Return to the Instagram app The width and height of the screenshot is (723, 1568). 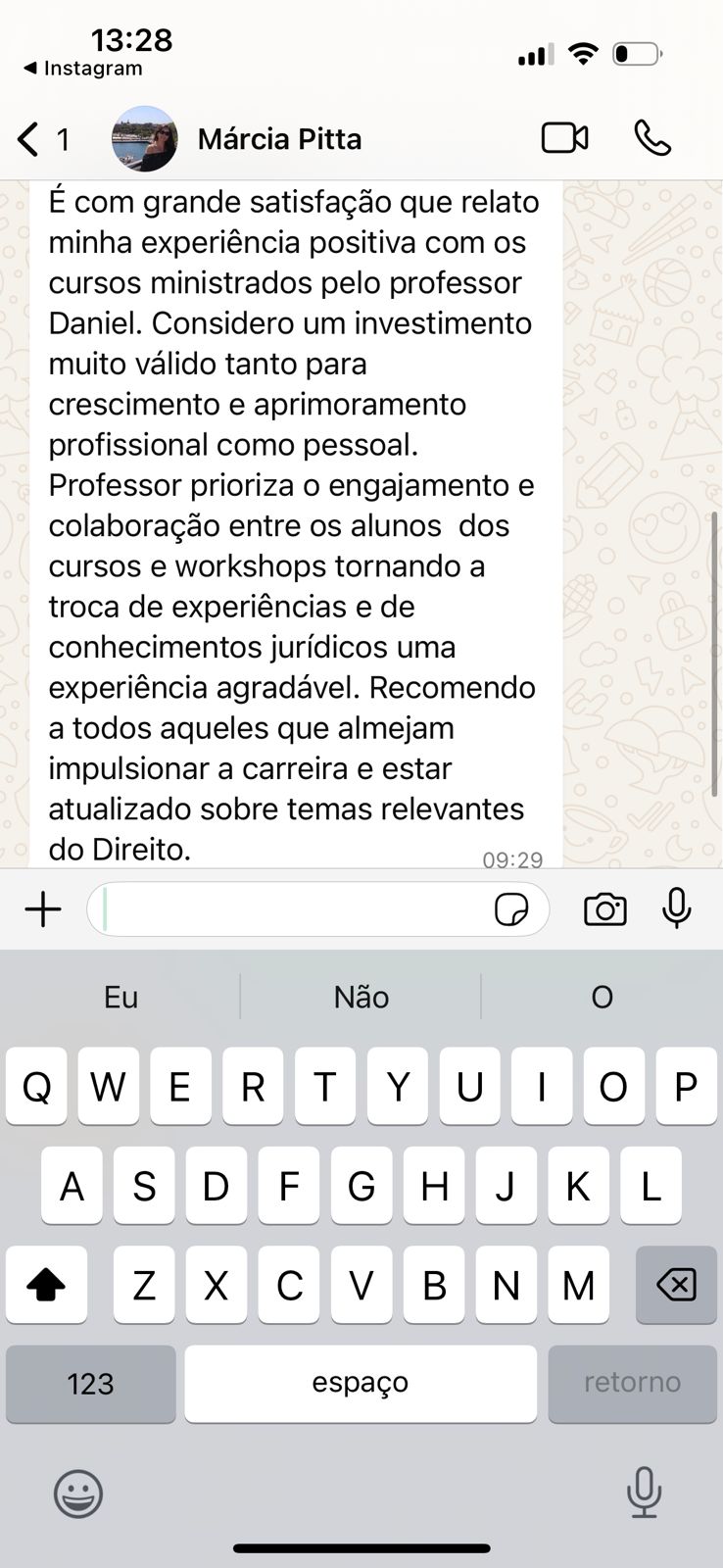pos(82,69)
